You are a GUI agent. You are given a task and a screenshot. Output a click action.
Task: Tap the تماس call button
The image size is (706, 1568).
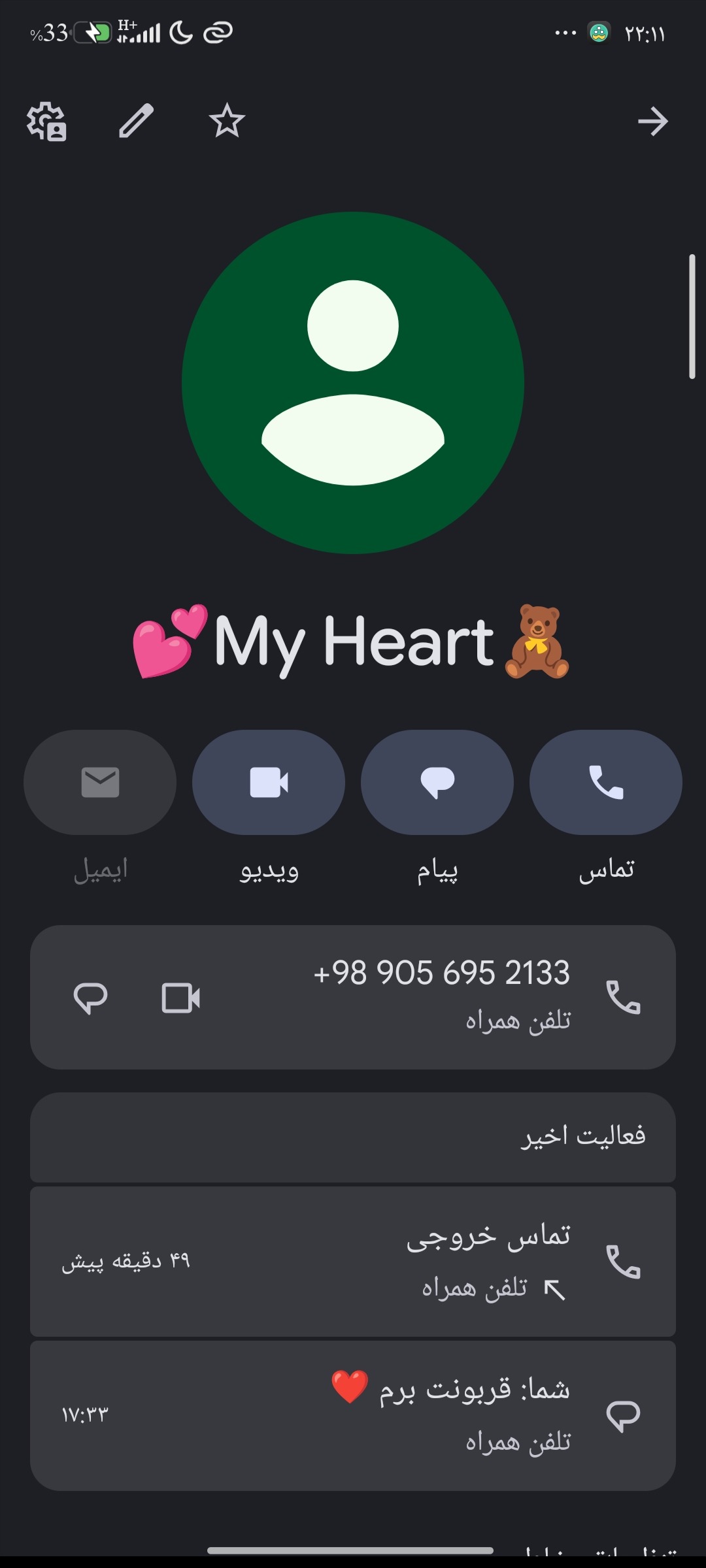point(606,782)
